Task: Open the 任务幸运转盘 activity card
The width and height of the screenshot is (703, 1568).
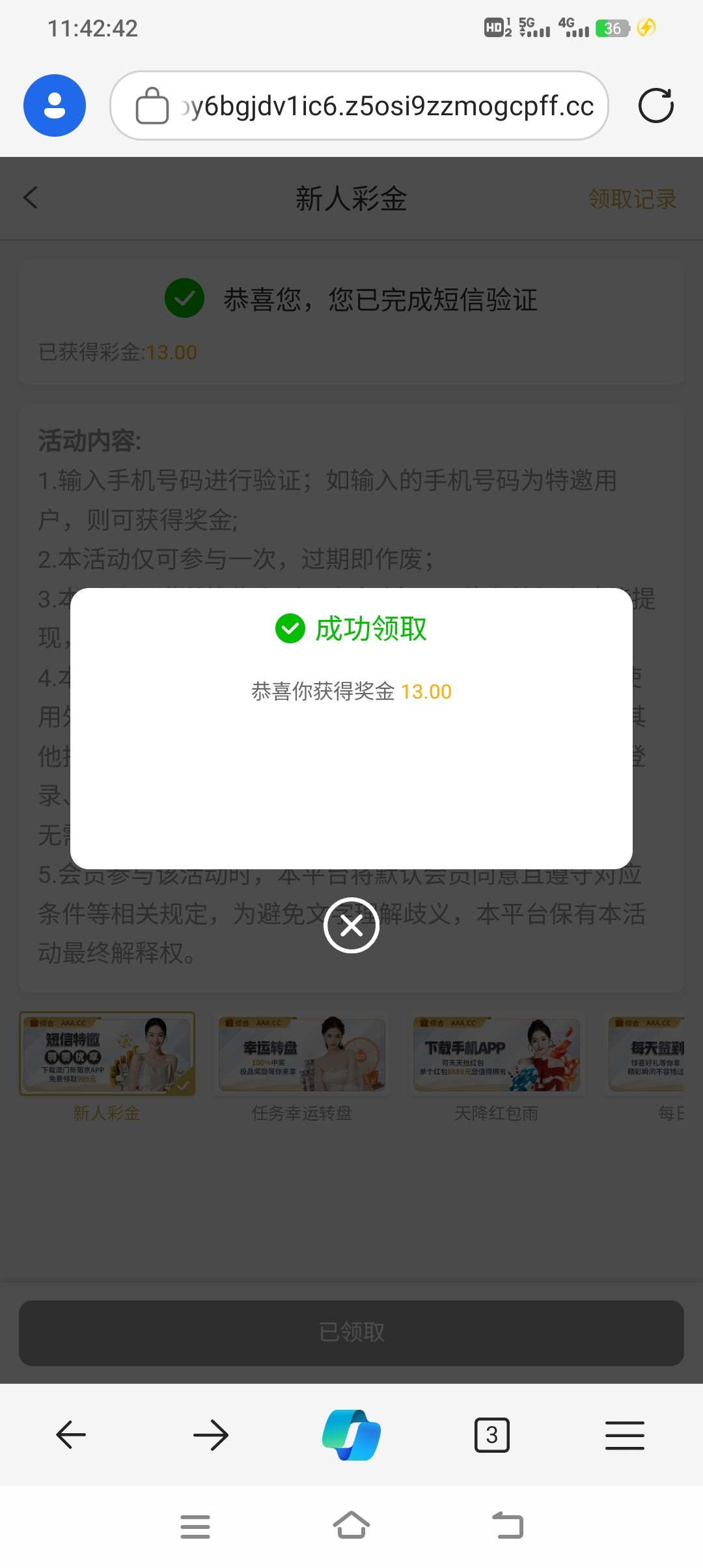Action: (302, 1067)
